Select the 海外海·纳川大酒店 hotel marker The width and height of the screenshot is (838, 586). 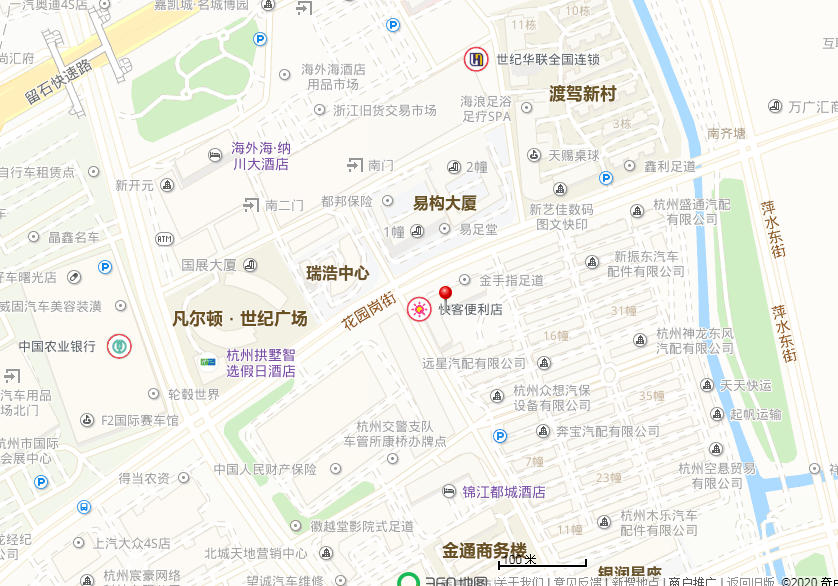(x=215, y=155)
